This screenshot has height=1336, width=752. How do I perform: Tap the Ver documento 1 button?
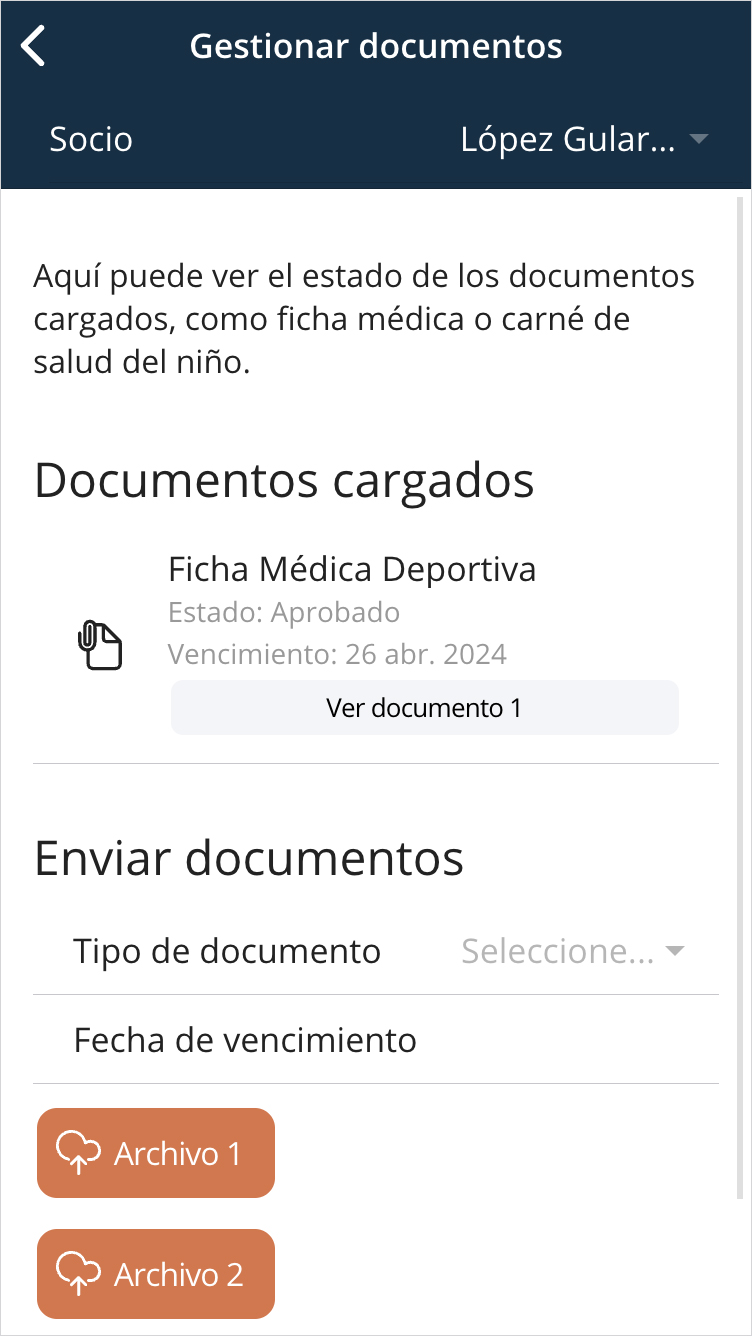pyautogui.click(x=425, y=708)
